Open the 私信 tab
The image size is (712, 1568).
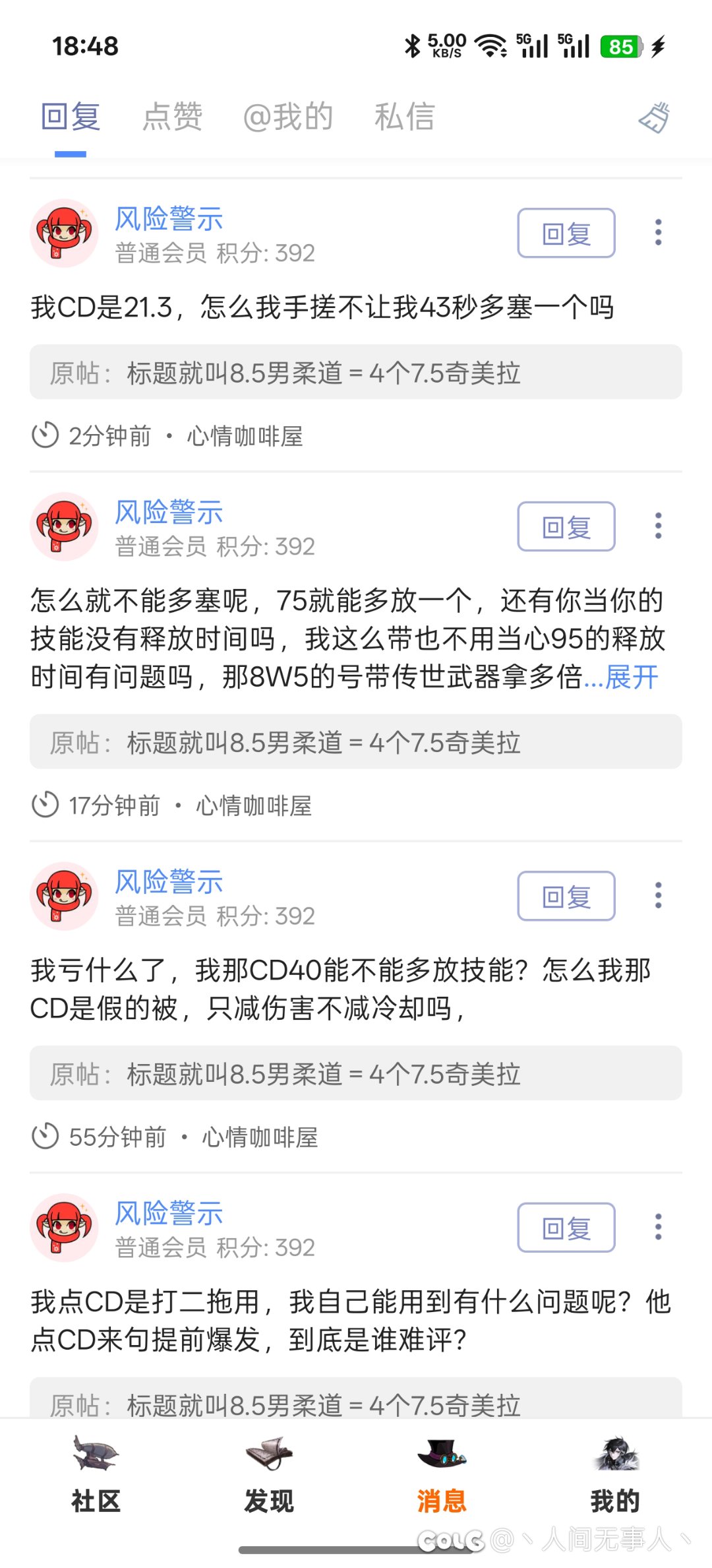[x=404, y=117]
